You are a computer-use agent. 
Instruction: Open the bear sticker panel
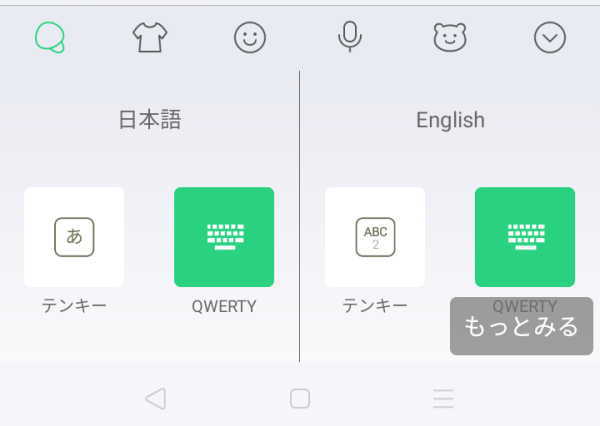click(x=450, y=37)
